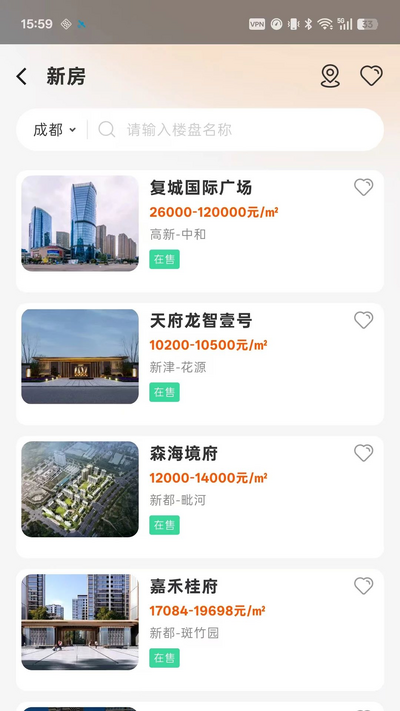400x711 pixels.
Task: Favorite 森海境府 with its heart icon
Action: [364, 453]
